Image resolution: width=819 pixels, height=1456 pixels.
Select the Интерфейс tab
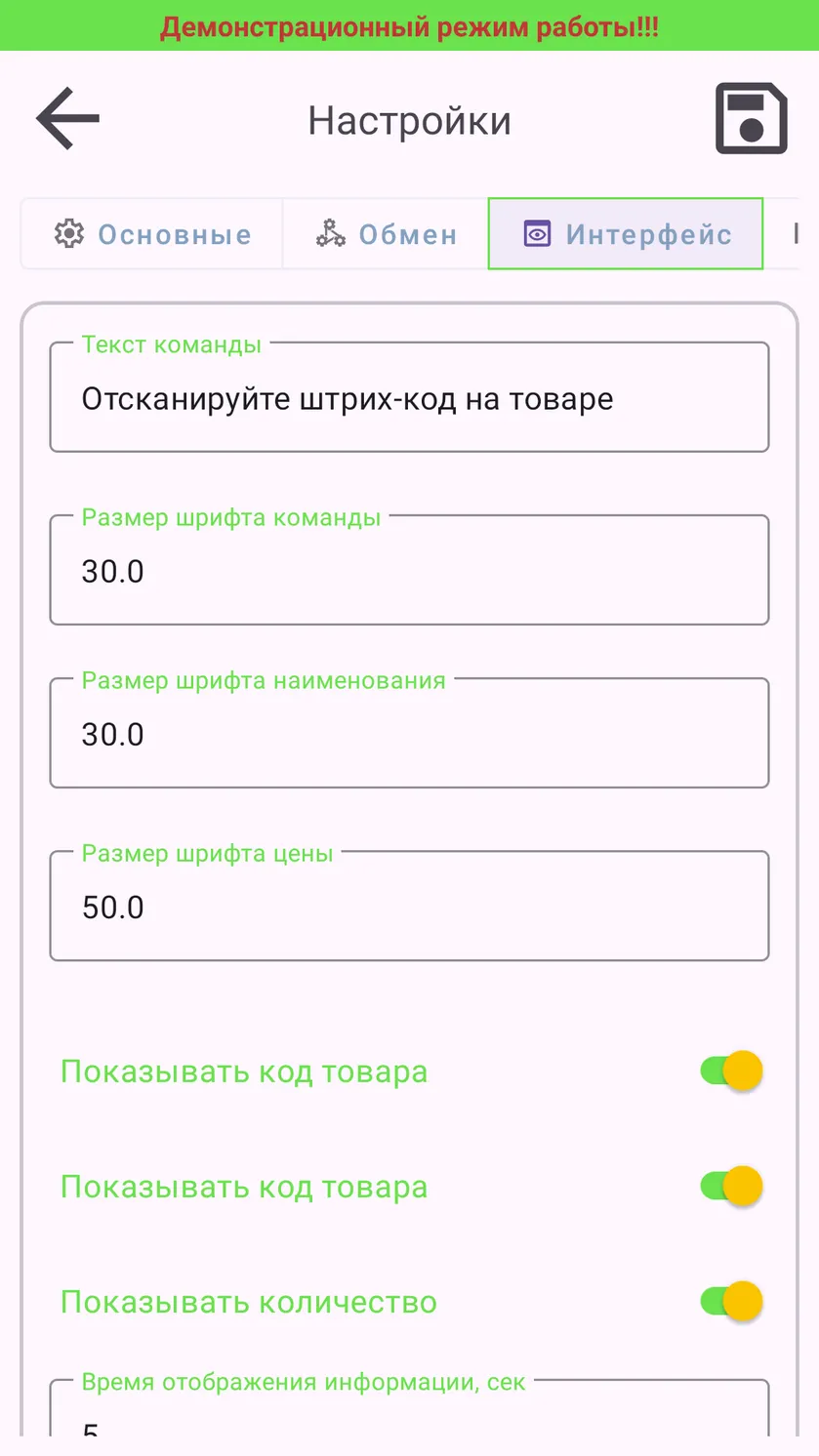pos(626,234)
